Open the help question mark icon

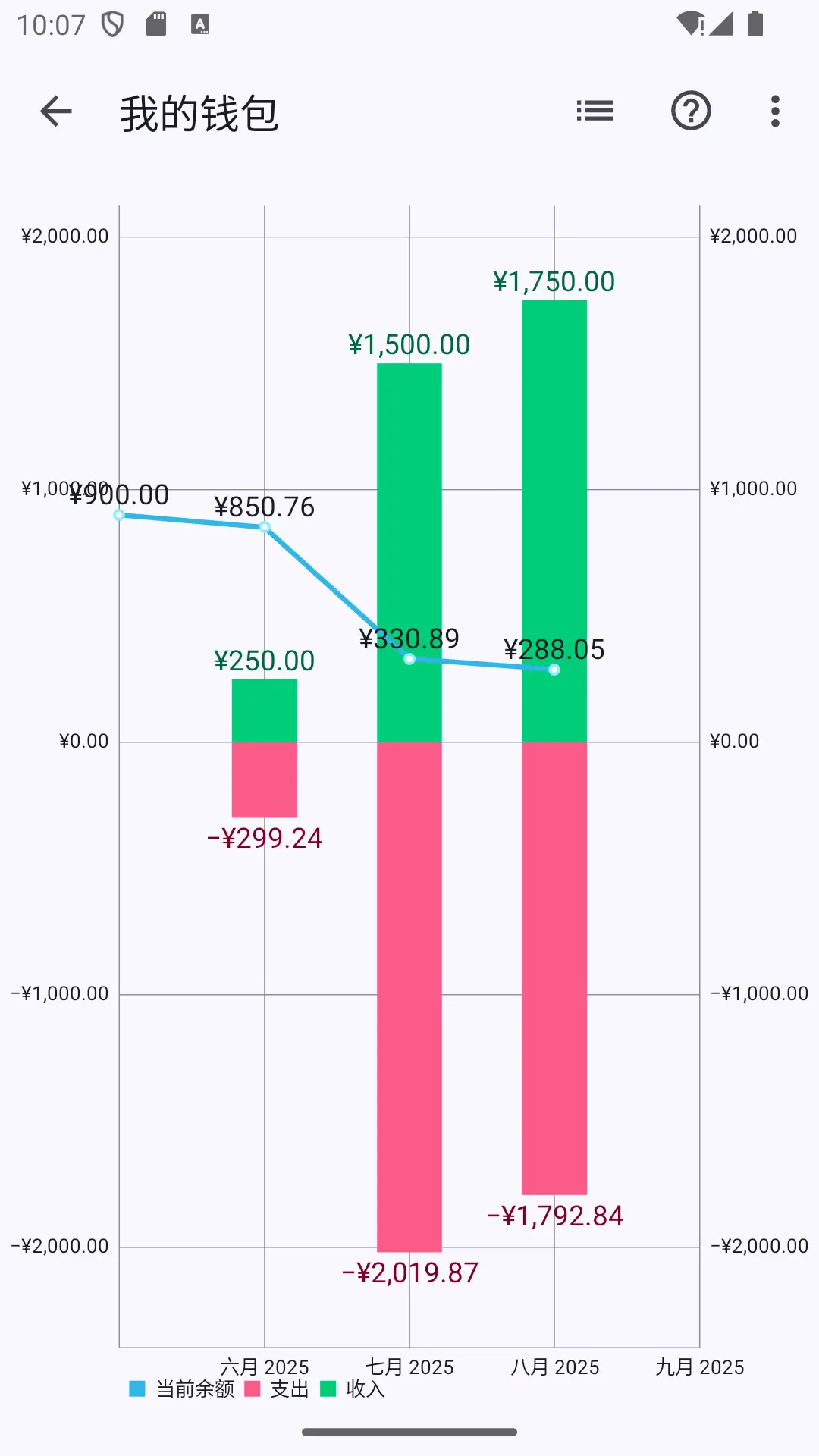point(691,111)
